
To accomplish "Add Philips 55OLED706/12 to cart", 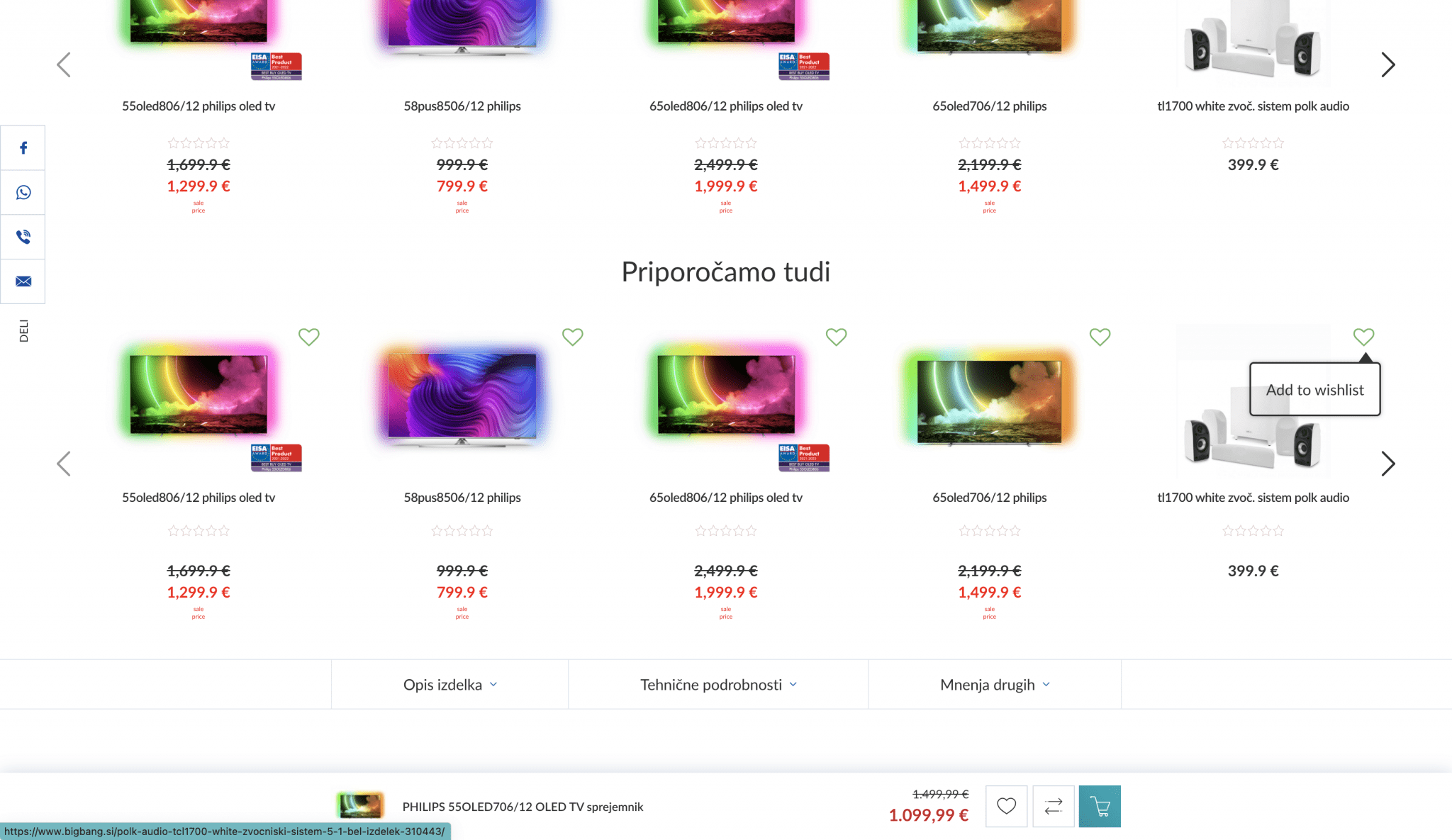I will (x=1100, y=806).
